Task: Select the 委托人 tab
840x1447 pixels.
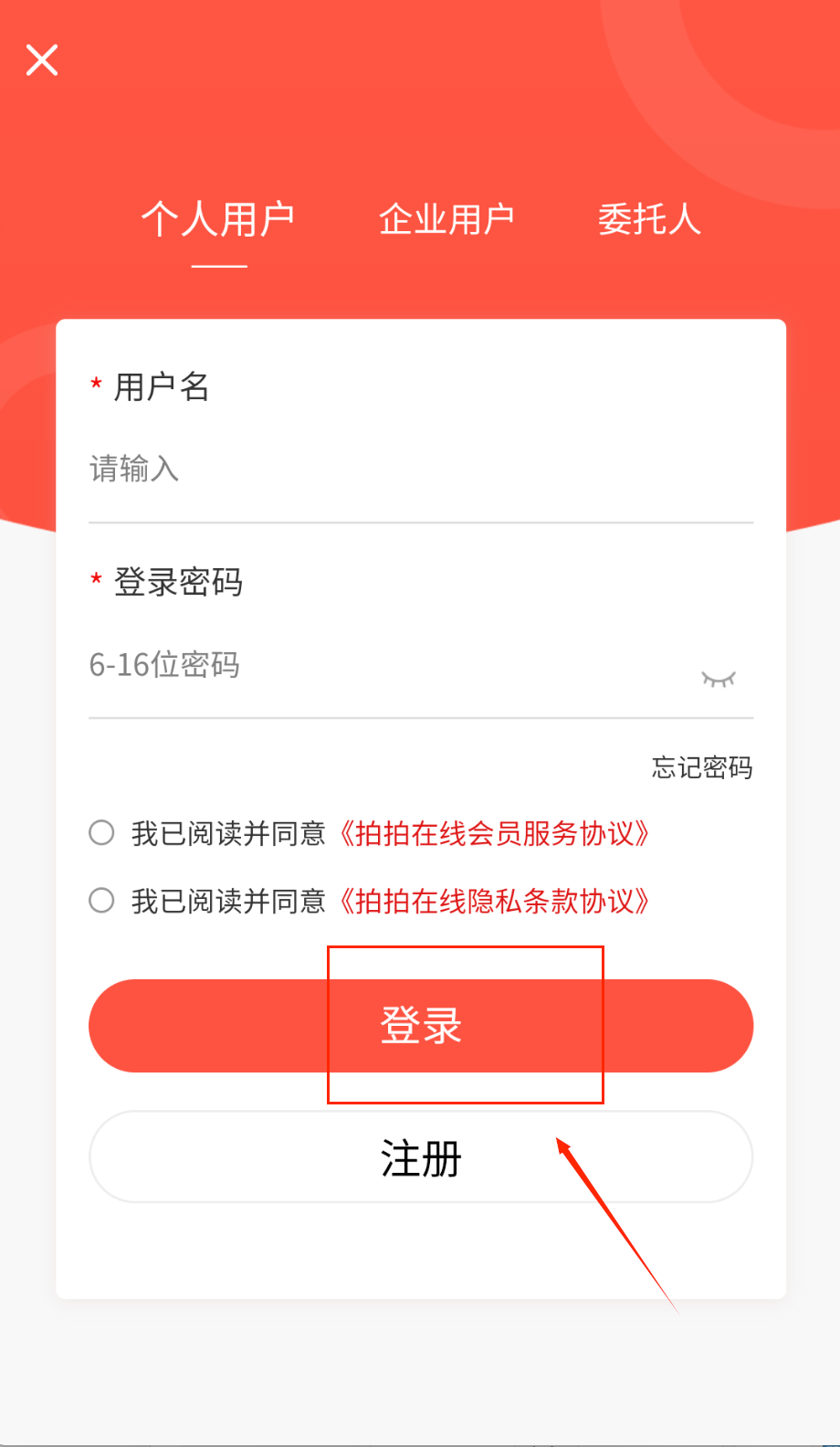Action: (649, 220)
